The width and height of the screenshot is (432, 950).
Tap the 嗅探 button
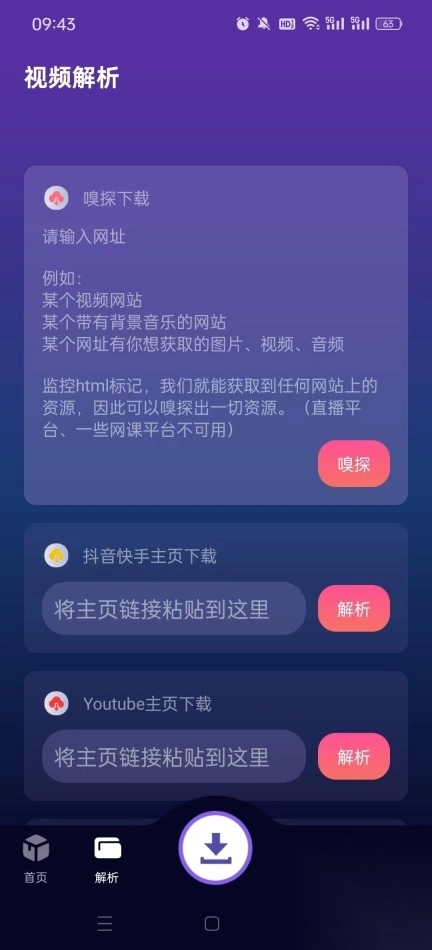(x=354, y=464)
